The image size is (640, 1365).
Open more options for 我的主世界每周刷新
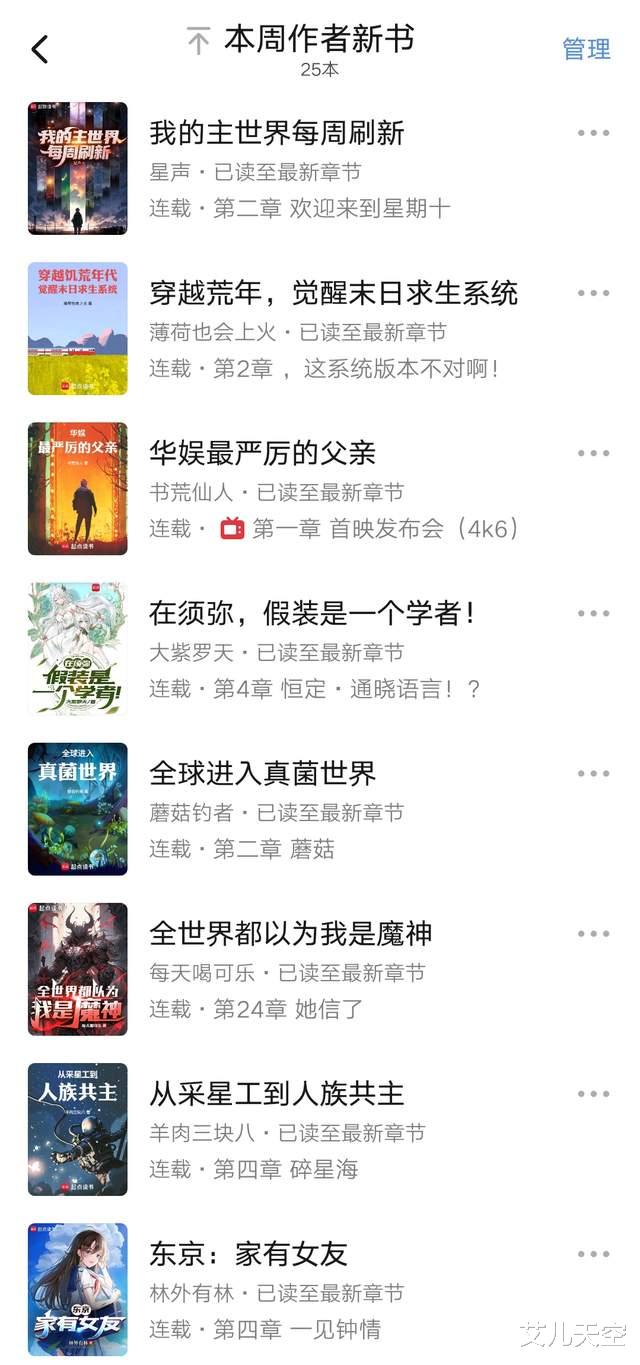593,133
